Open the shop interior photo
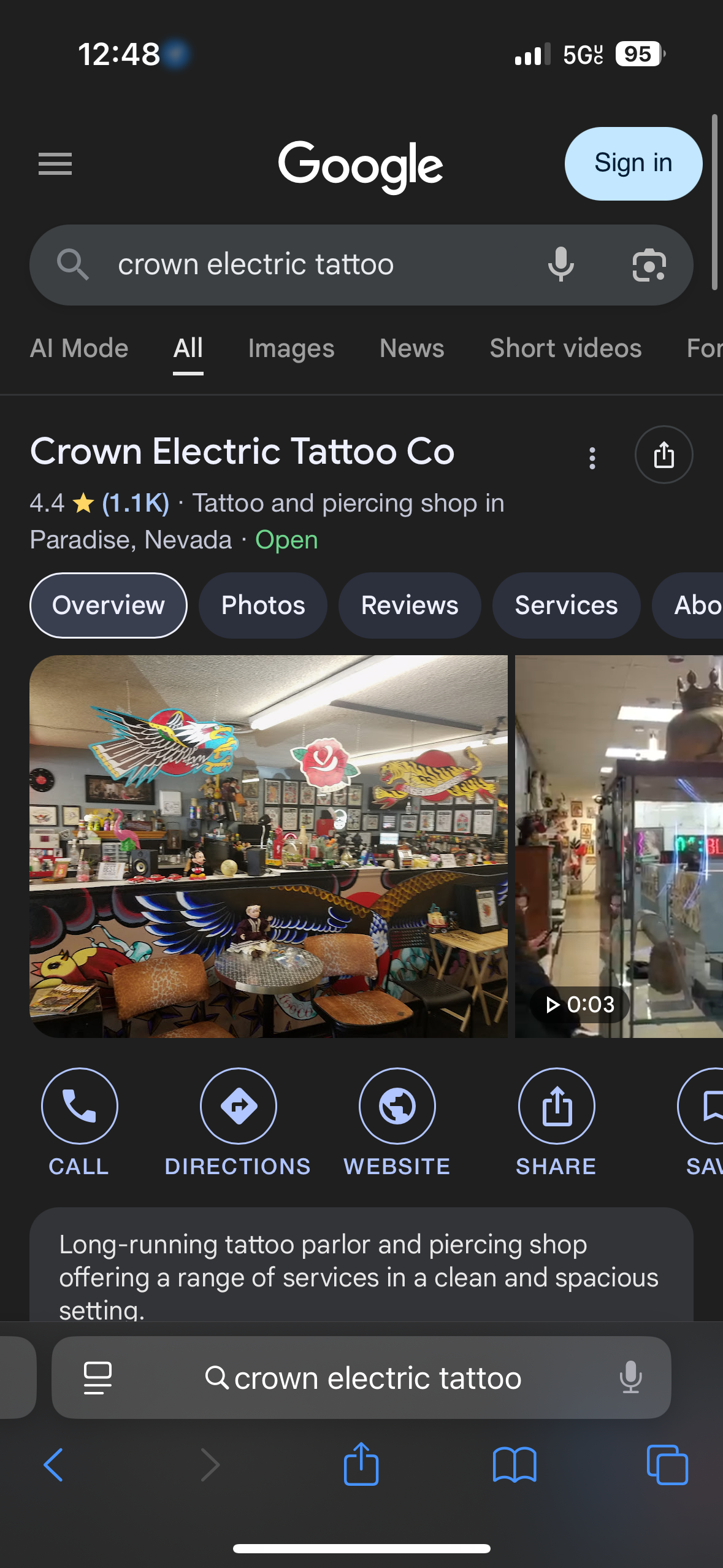Image resolution: width=723 pixels, height=1568 pixels. (269, 846)
